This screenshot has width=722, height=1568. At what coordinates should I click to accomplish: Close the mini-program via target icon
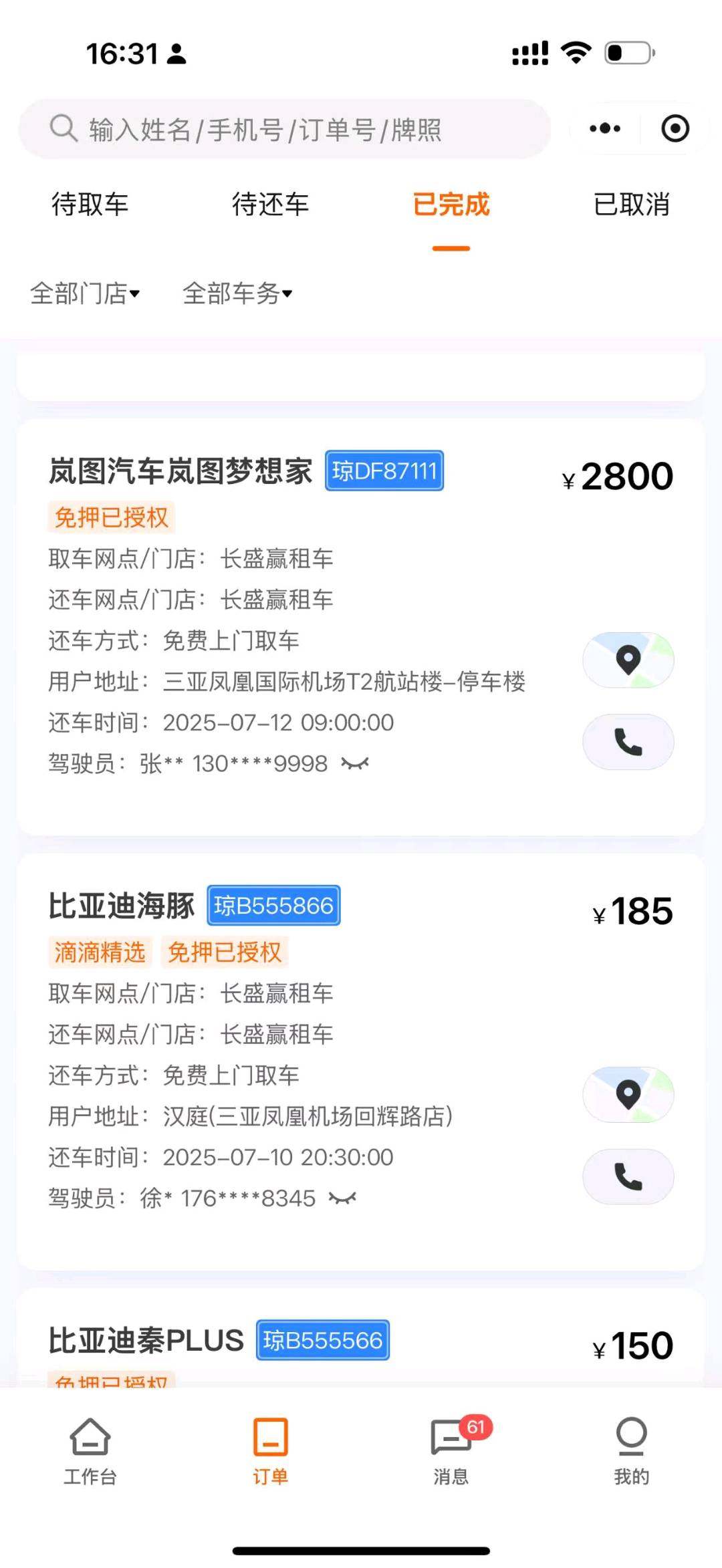point(675,128)
